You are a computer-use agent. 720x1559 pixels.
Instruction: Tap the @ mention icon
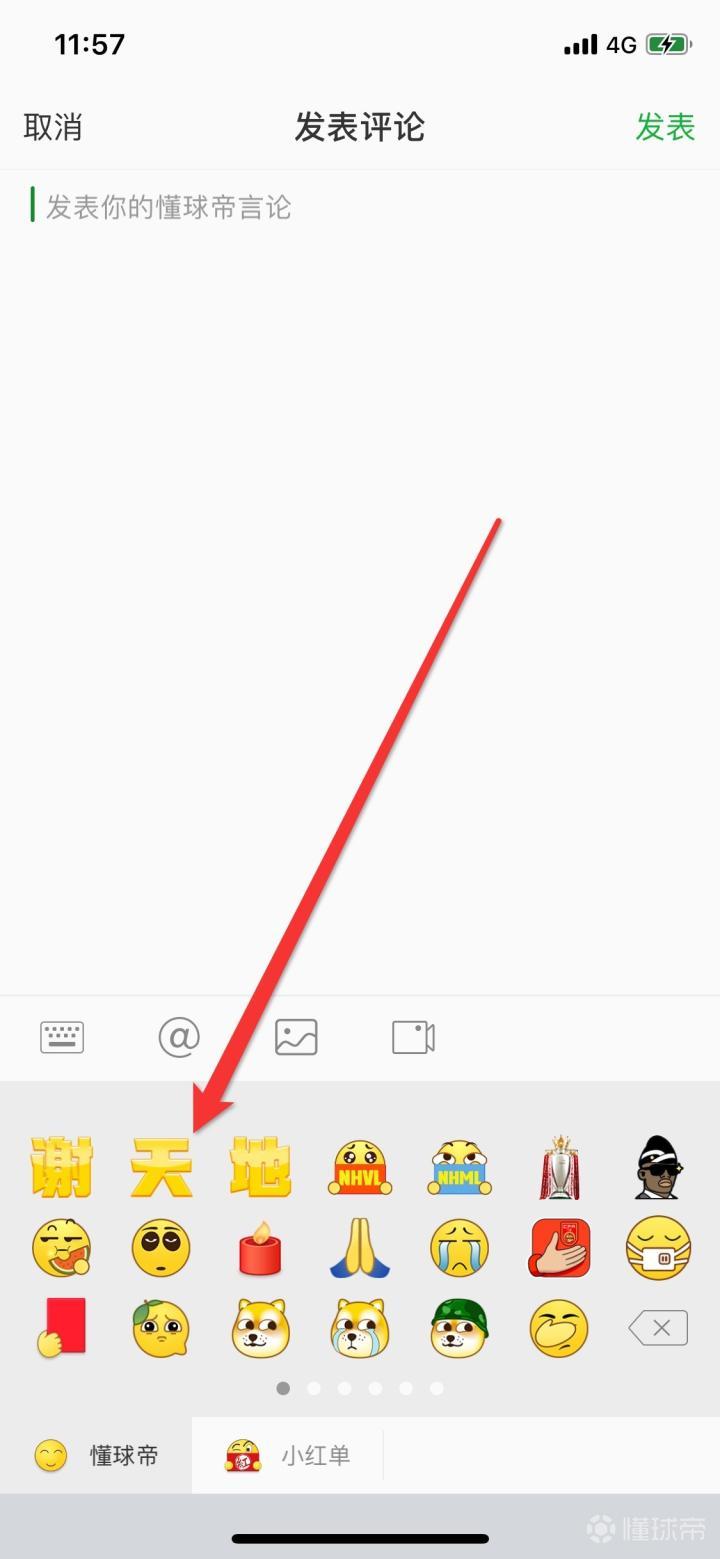179,1037
